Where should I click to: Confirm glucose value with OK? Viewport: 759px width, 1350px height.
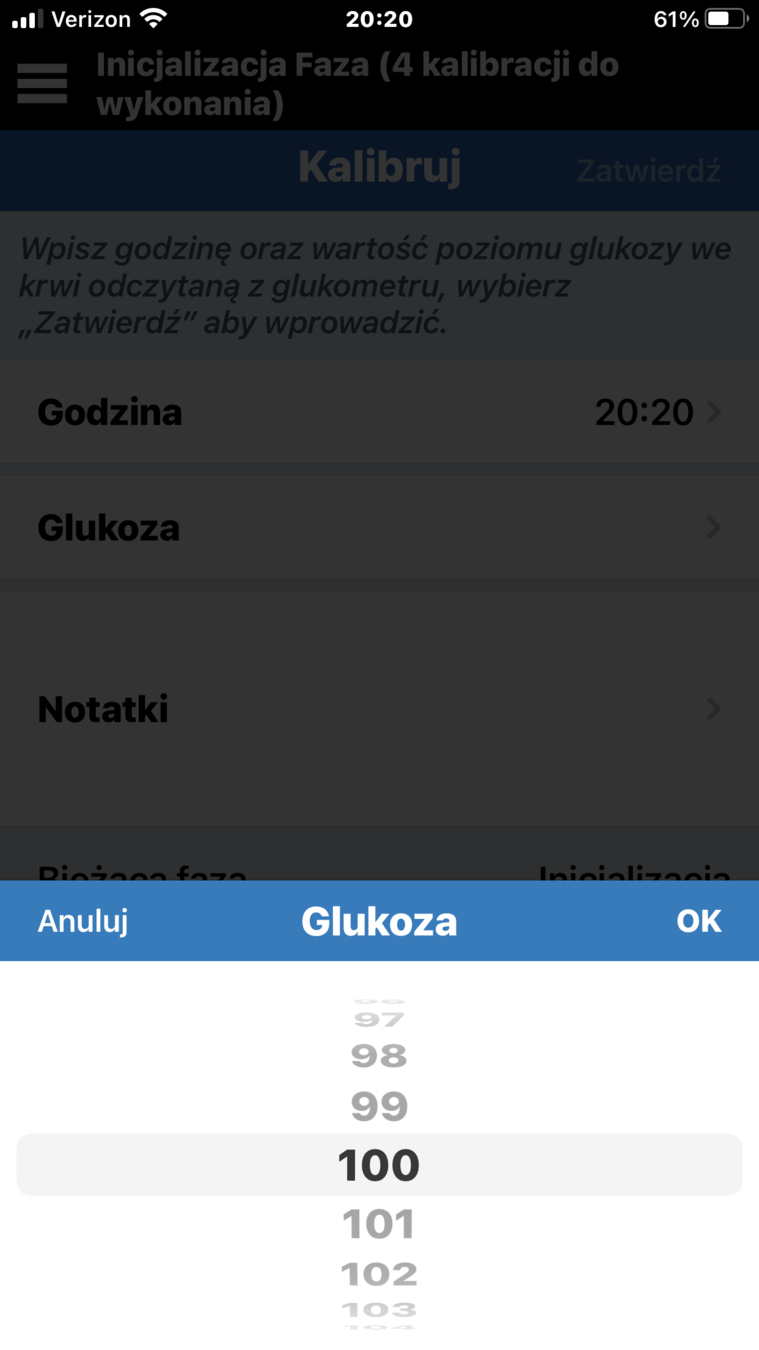[698, 921]
